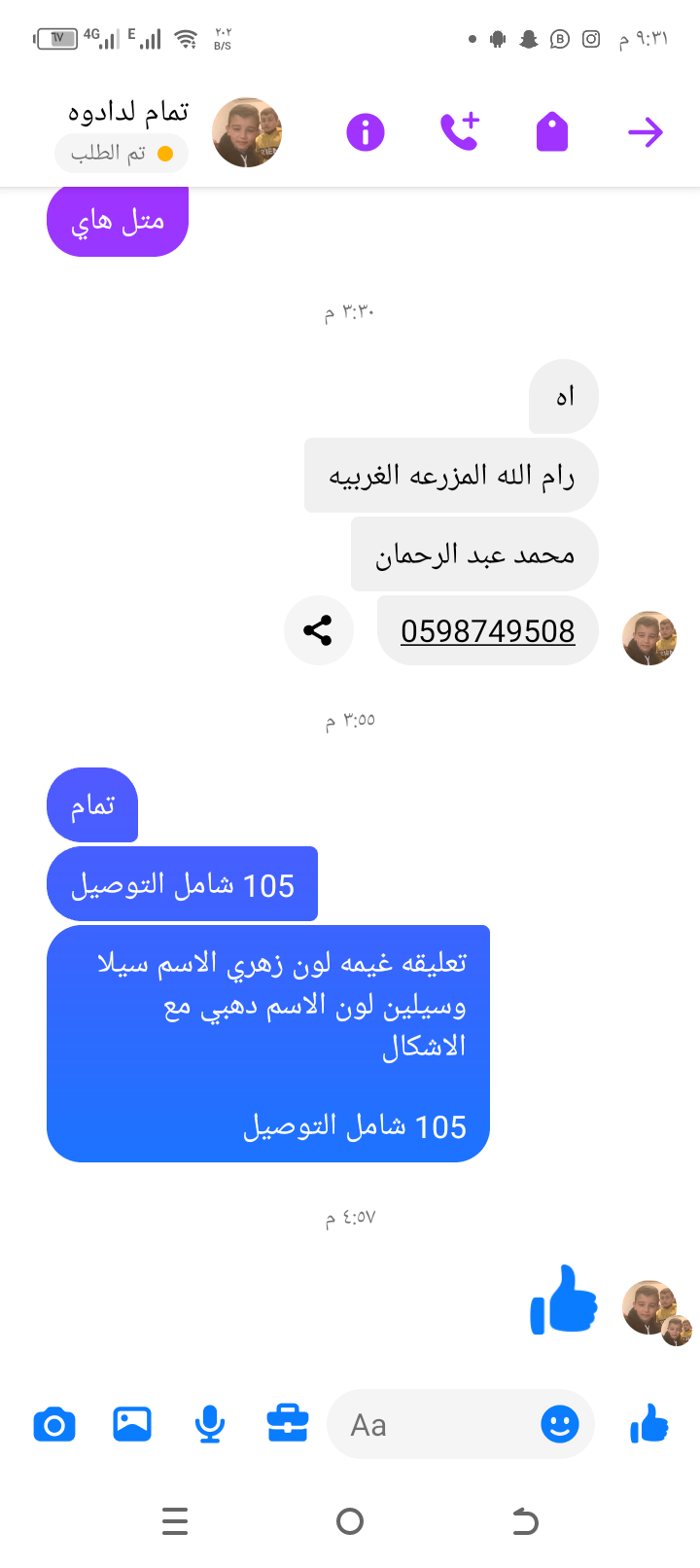Image resolution: width=700 pixels, height=1568 pixels.
Task: Record a voice message with the microphone
Action: 210,1425
